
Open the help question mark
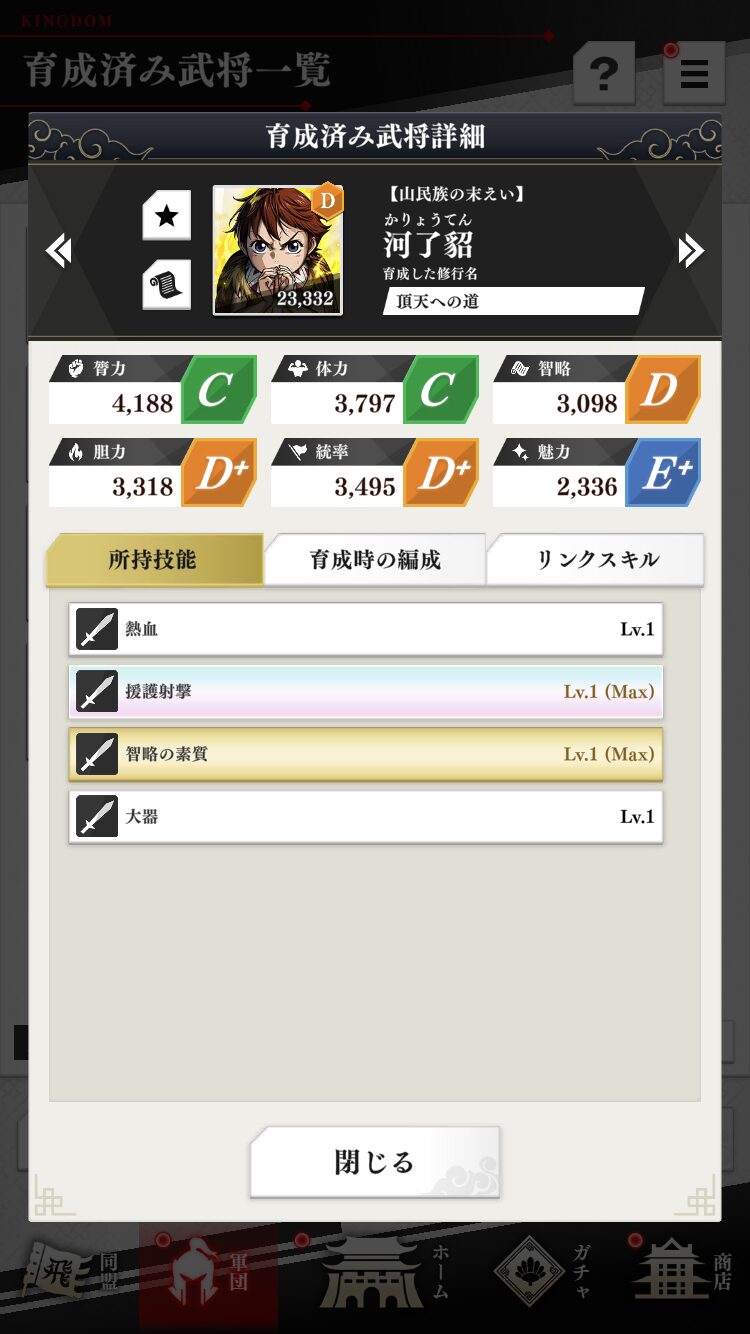(x=603, y=74)
